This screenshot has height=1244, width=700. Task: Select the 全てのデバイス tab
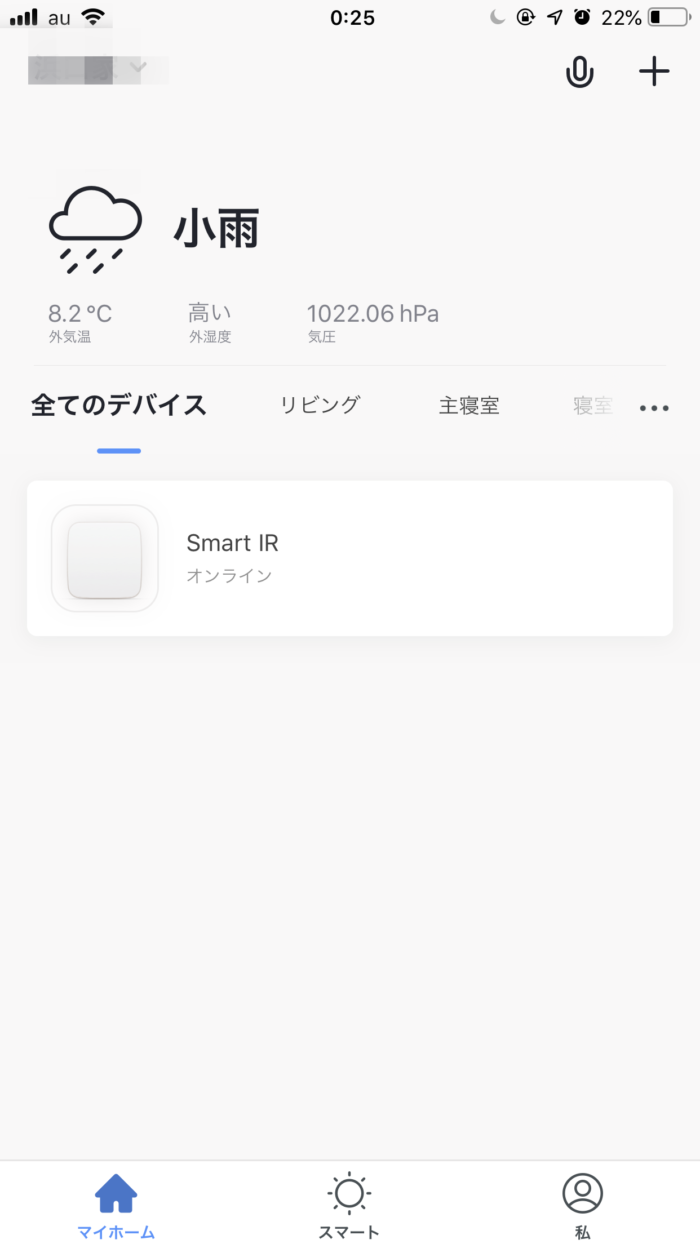click(x=119, y=405)
